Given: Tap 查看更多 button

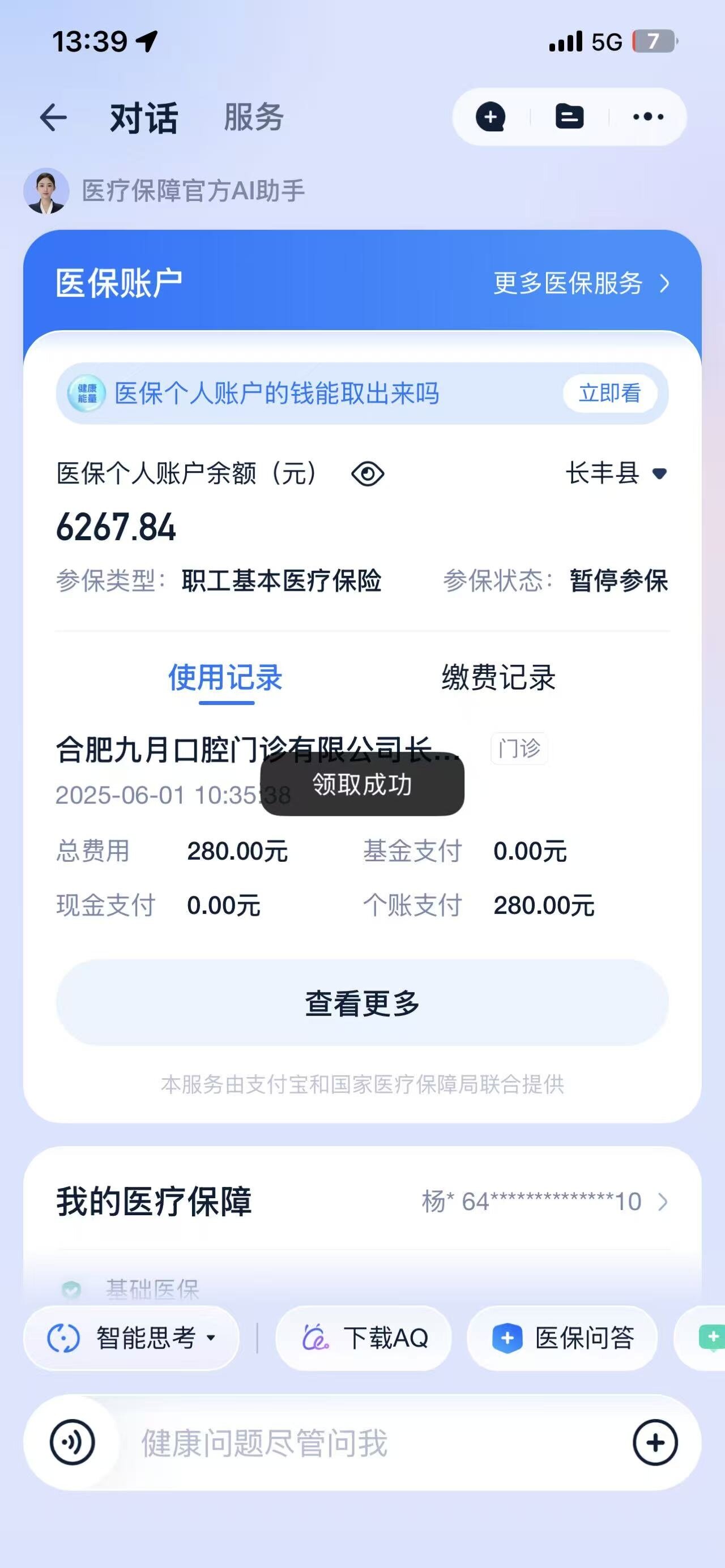Looking at the screenshot, I should [362, 1003].
